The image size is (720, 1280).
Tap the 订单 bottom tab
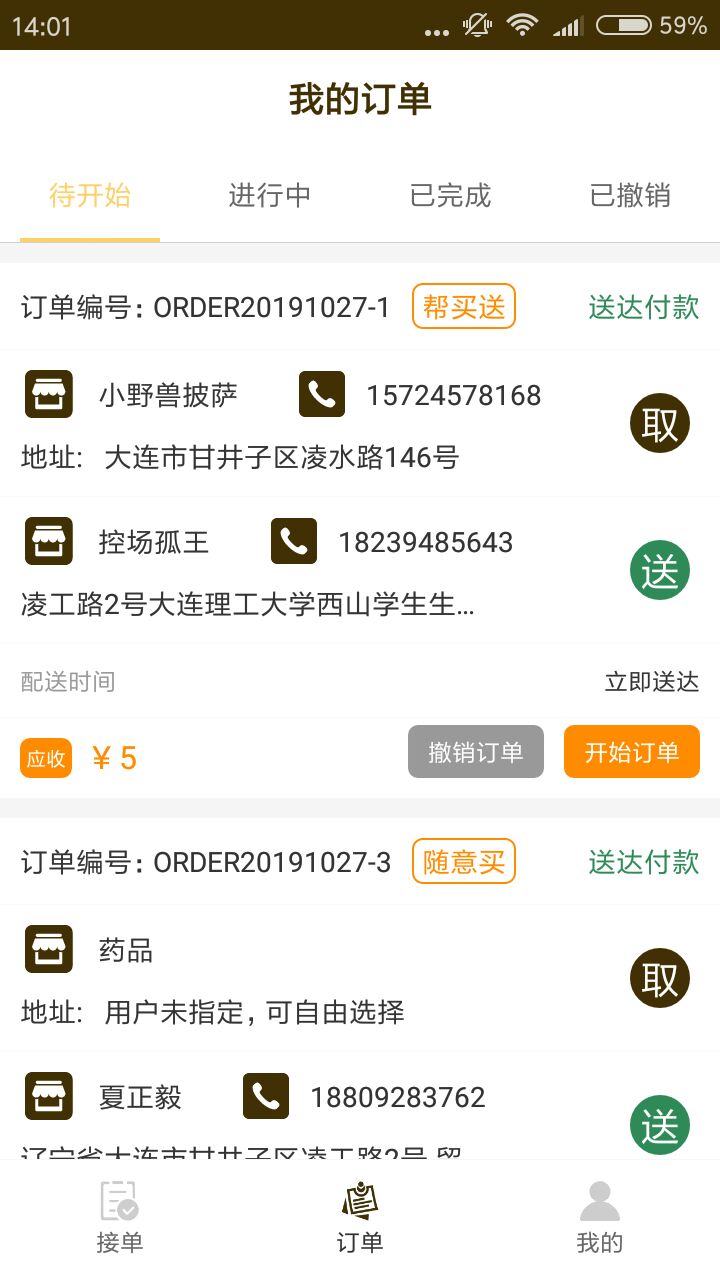pyautogui.click(x=360, y=1216)
